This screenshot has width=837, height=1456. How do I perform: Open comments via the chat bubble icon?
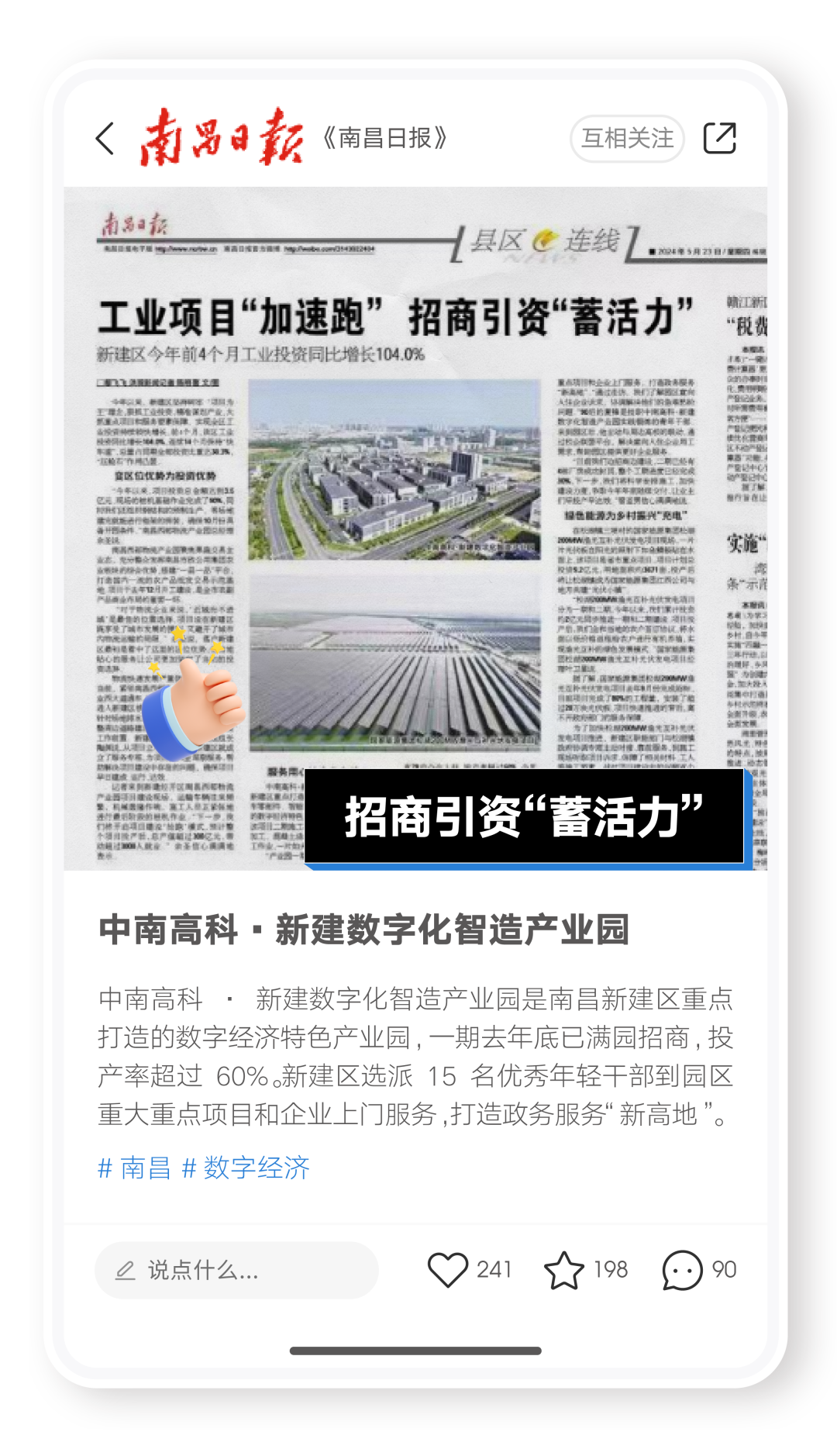click(682, 1270)
